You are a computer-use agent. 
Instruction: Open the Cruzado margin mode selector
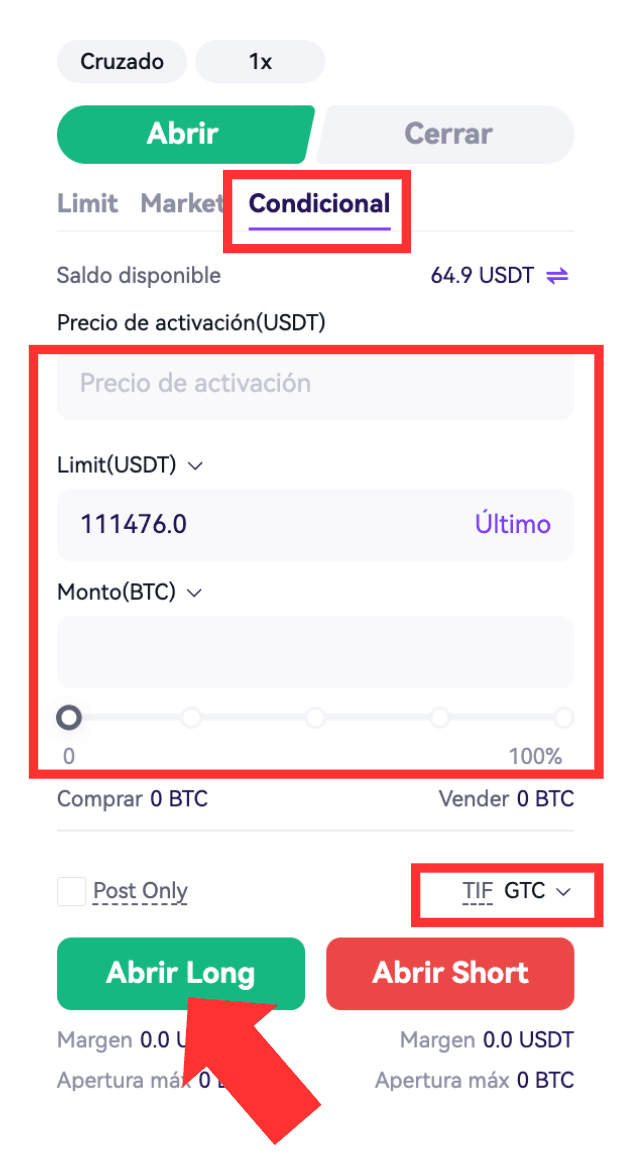[123, 62]
